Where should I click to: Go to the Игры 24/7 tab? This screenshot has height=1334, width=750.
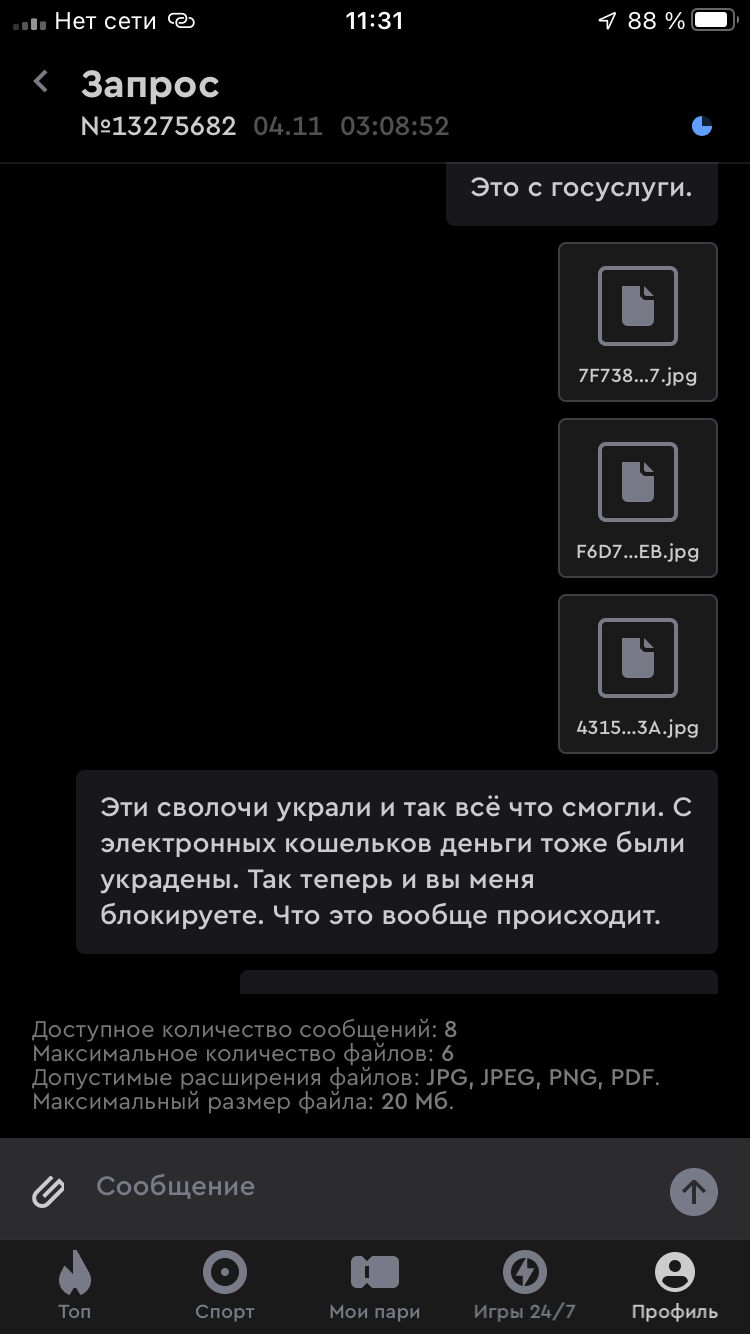[x=524, y=1285]
